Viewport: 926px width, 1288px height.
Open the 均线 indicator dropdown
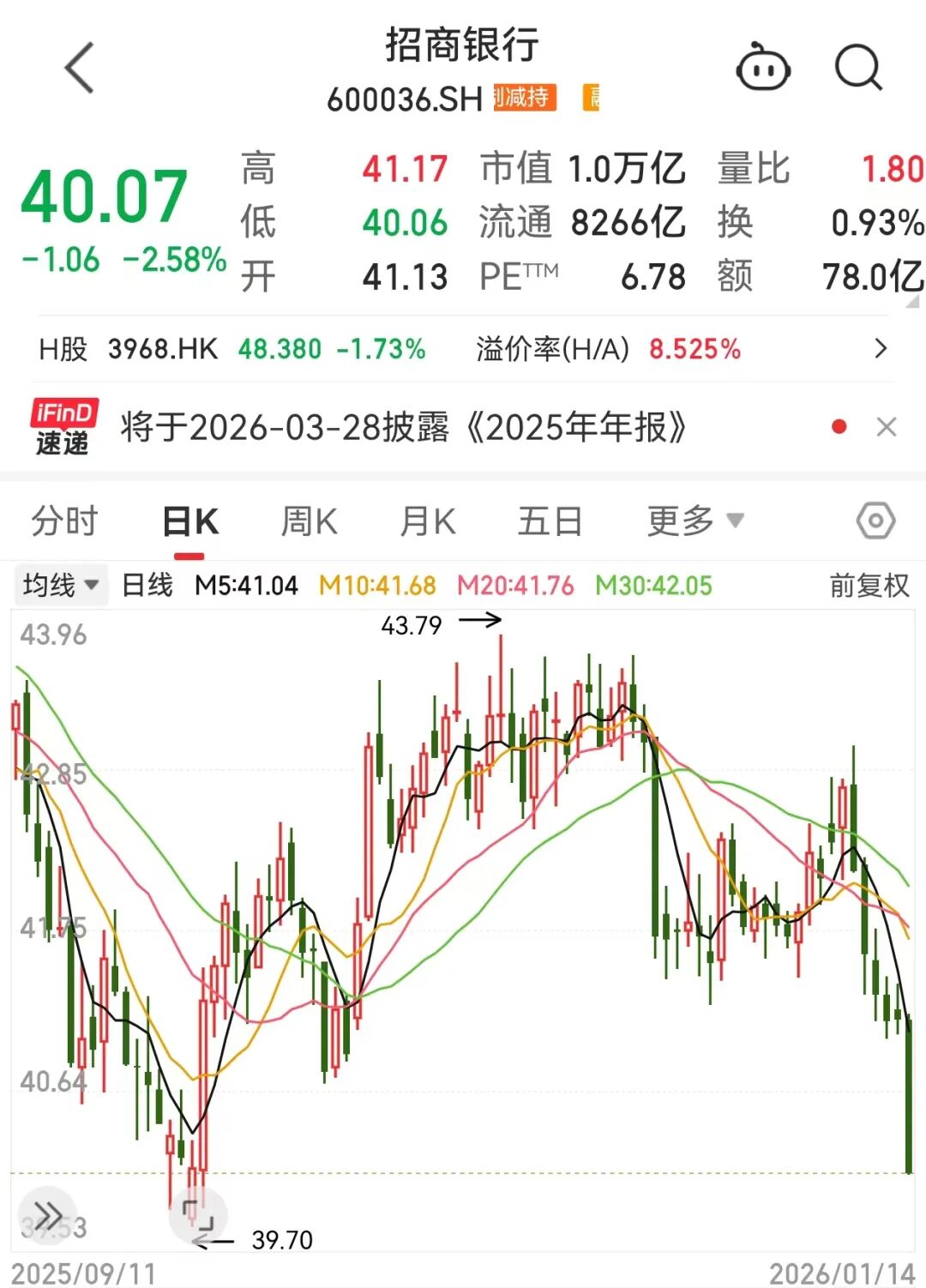[x=60, y=586]
